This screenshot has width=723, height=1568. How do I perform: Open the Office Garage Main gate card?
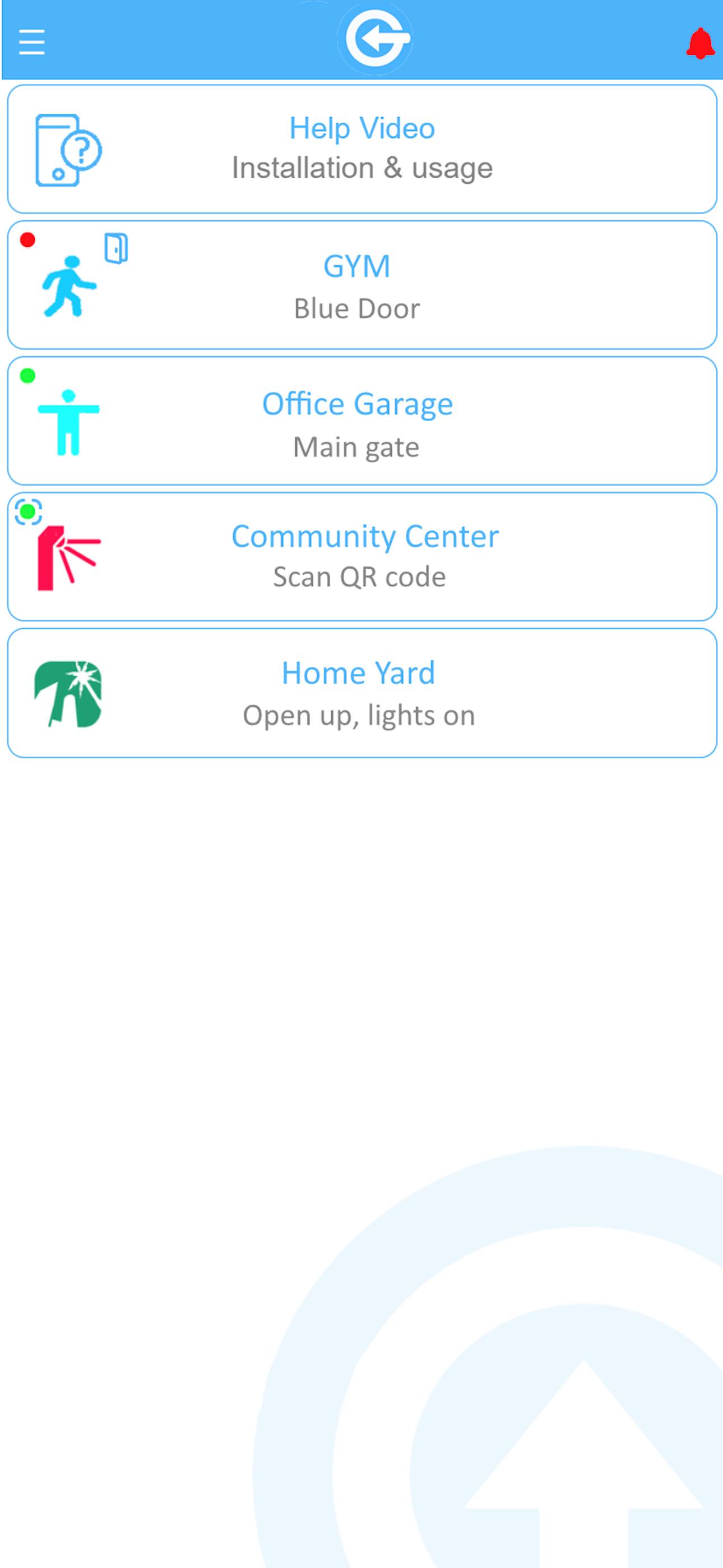point(361,421)
